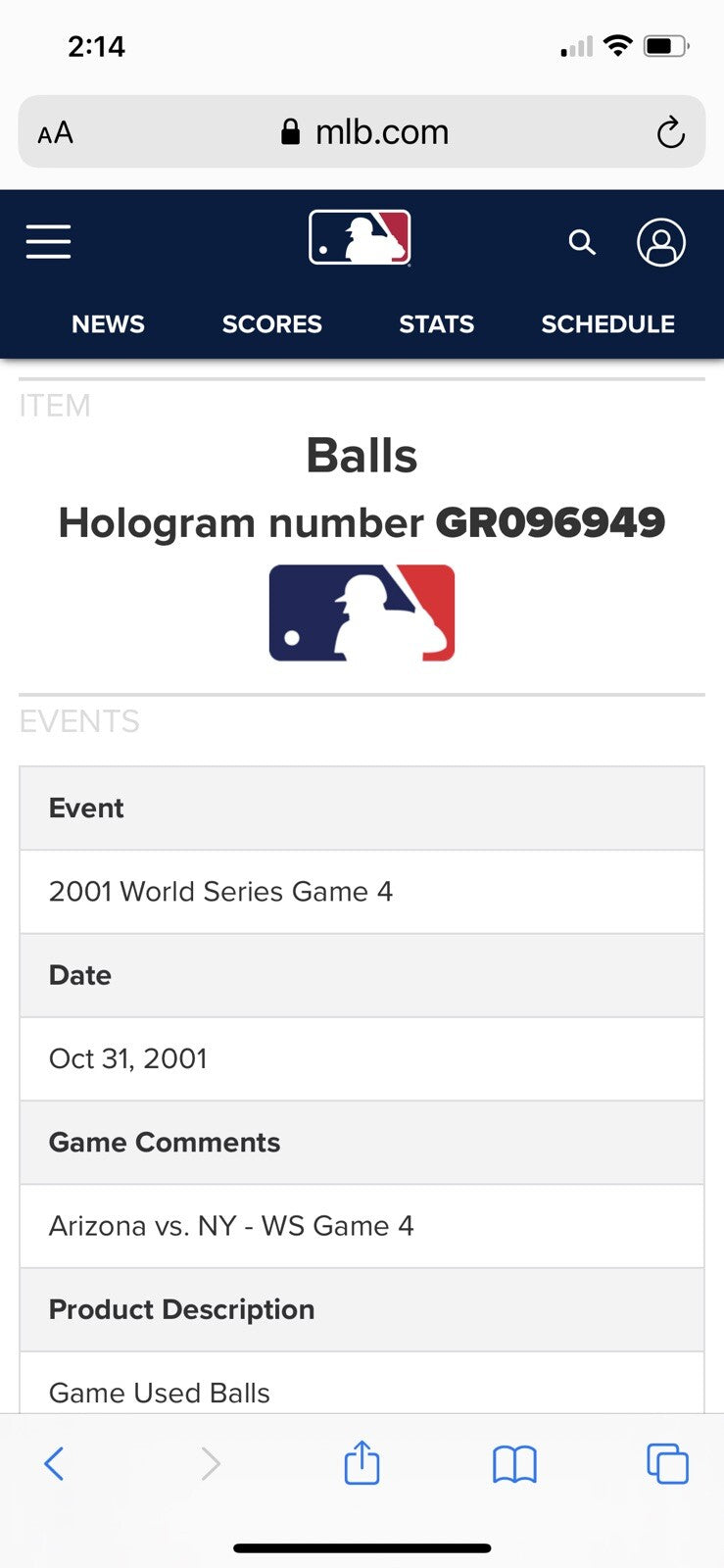Open the site search icon
724x1568 pixels.
coord(582,242)
